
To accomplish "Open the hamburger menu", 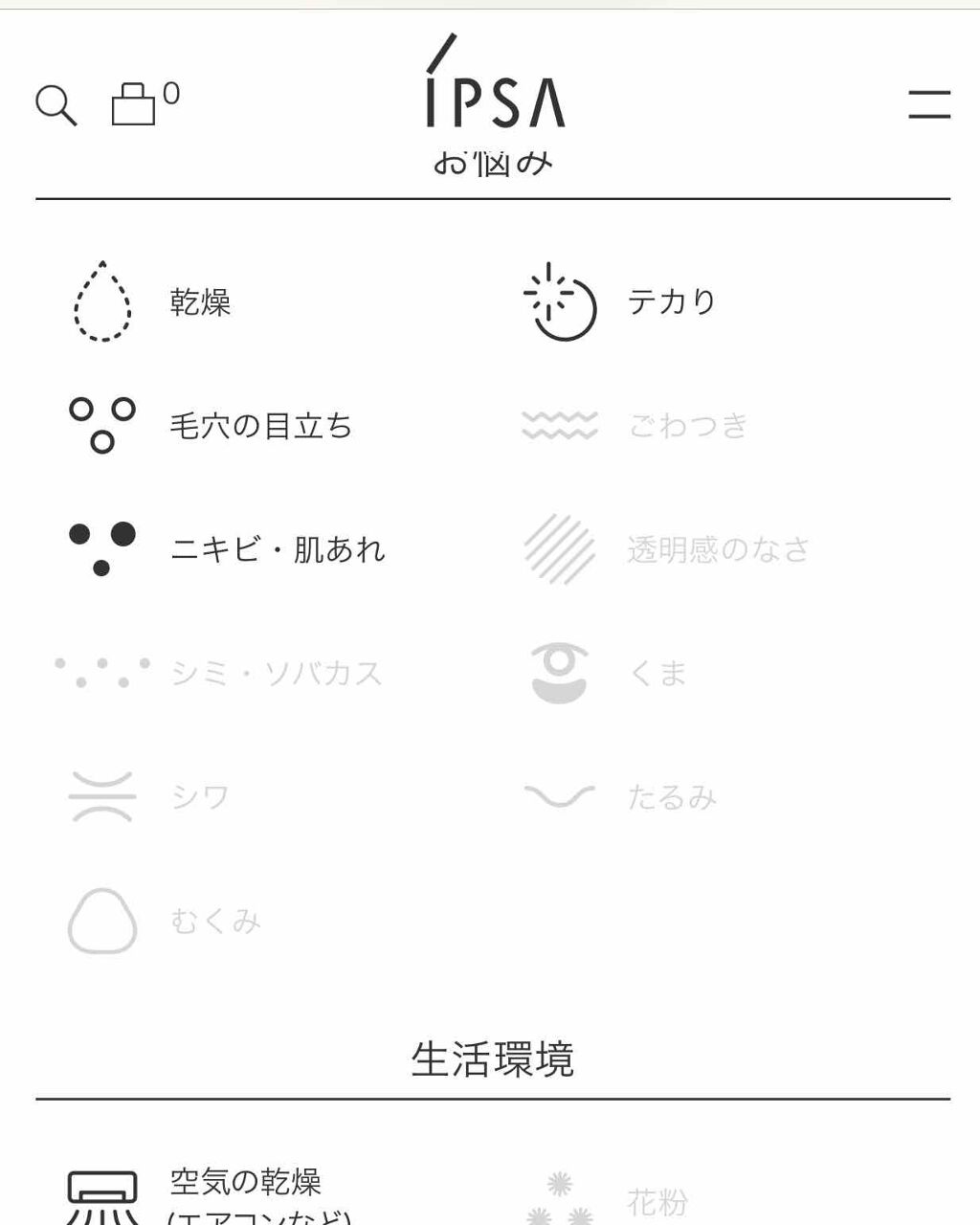I will (928, 104).
